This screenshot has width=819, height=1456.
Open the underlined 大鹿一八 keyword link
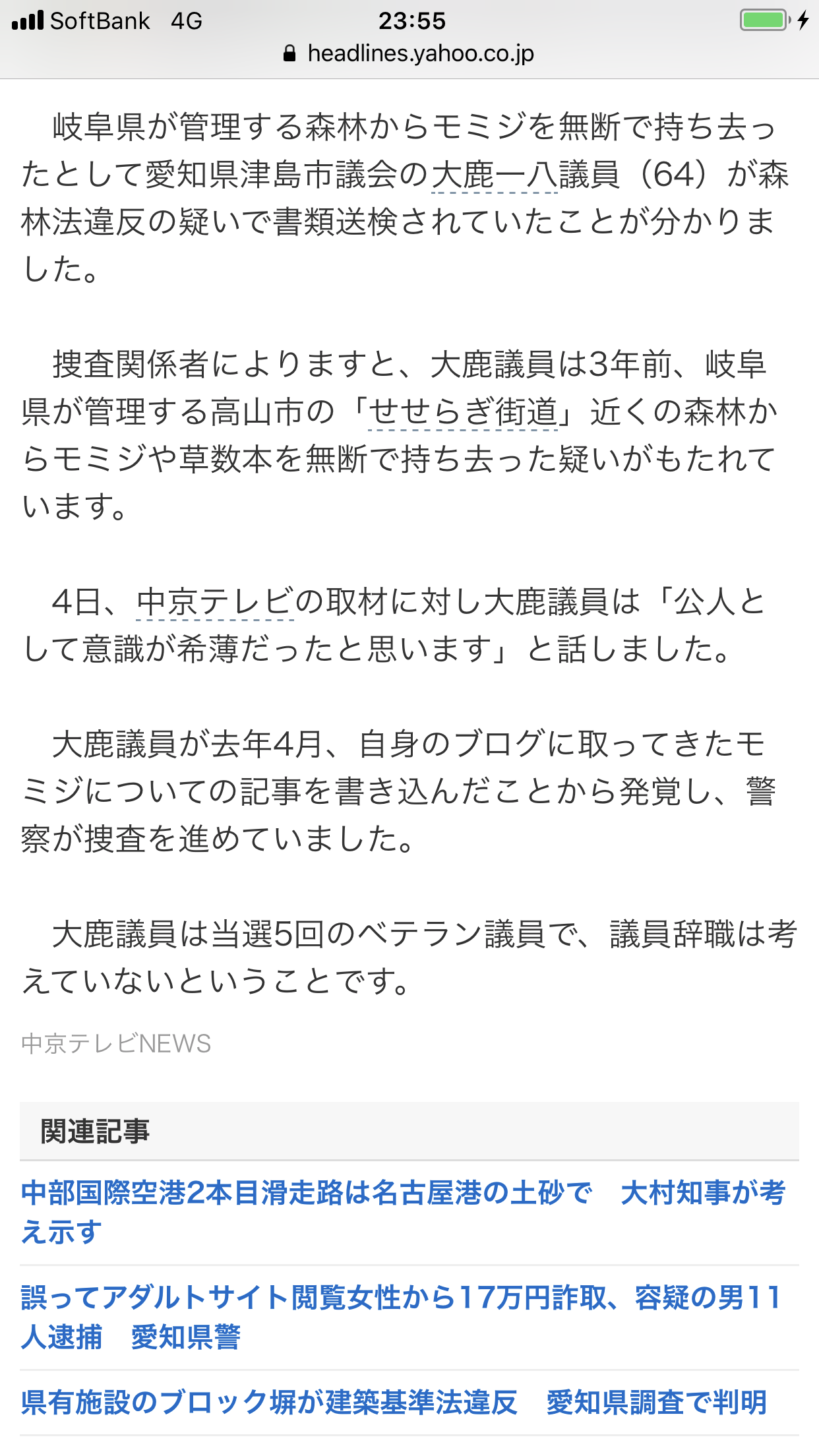click(495, 175)
